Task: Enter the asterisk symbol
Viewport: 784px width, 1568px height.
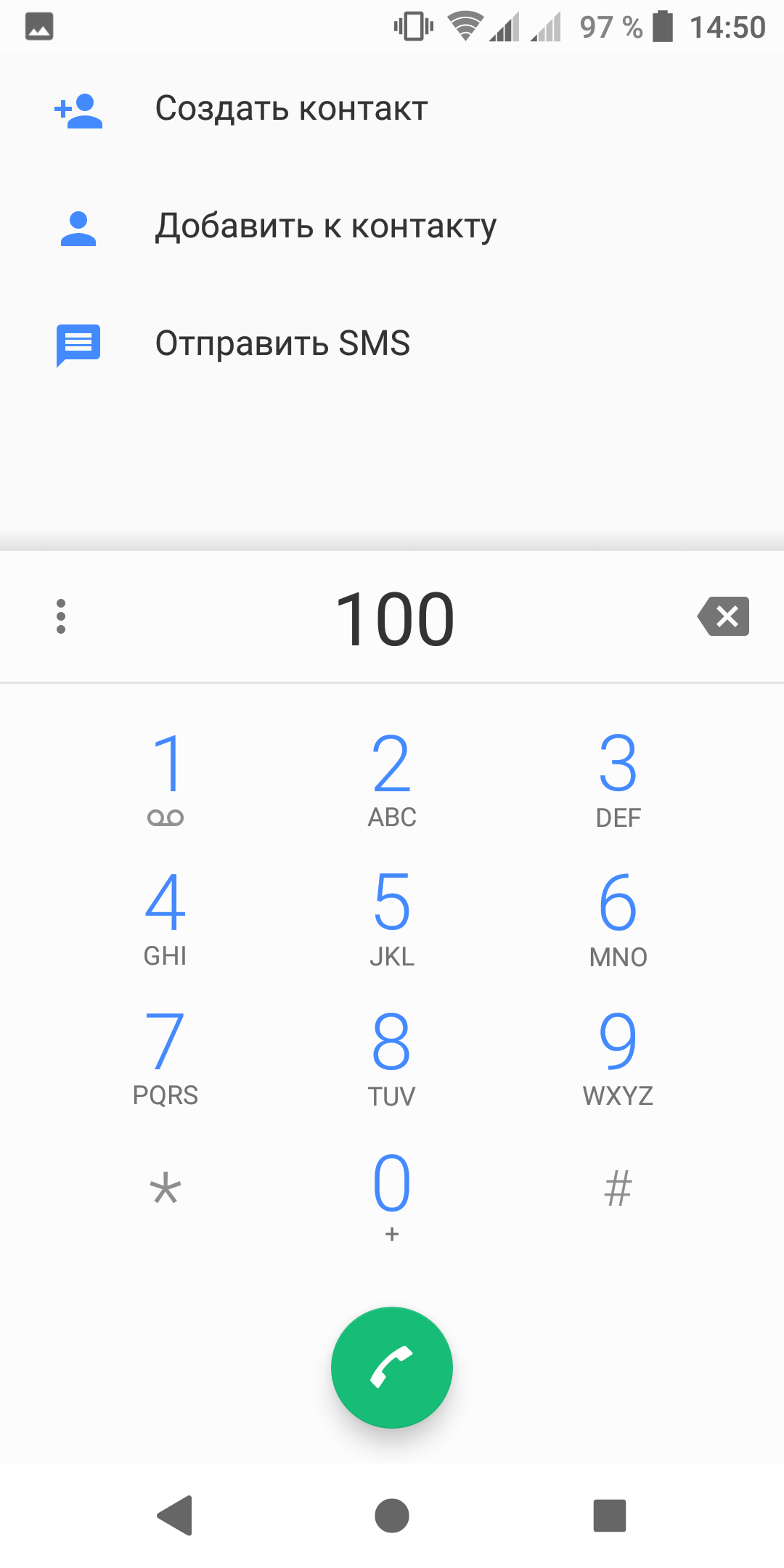Action: (x=166, y=1191)
